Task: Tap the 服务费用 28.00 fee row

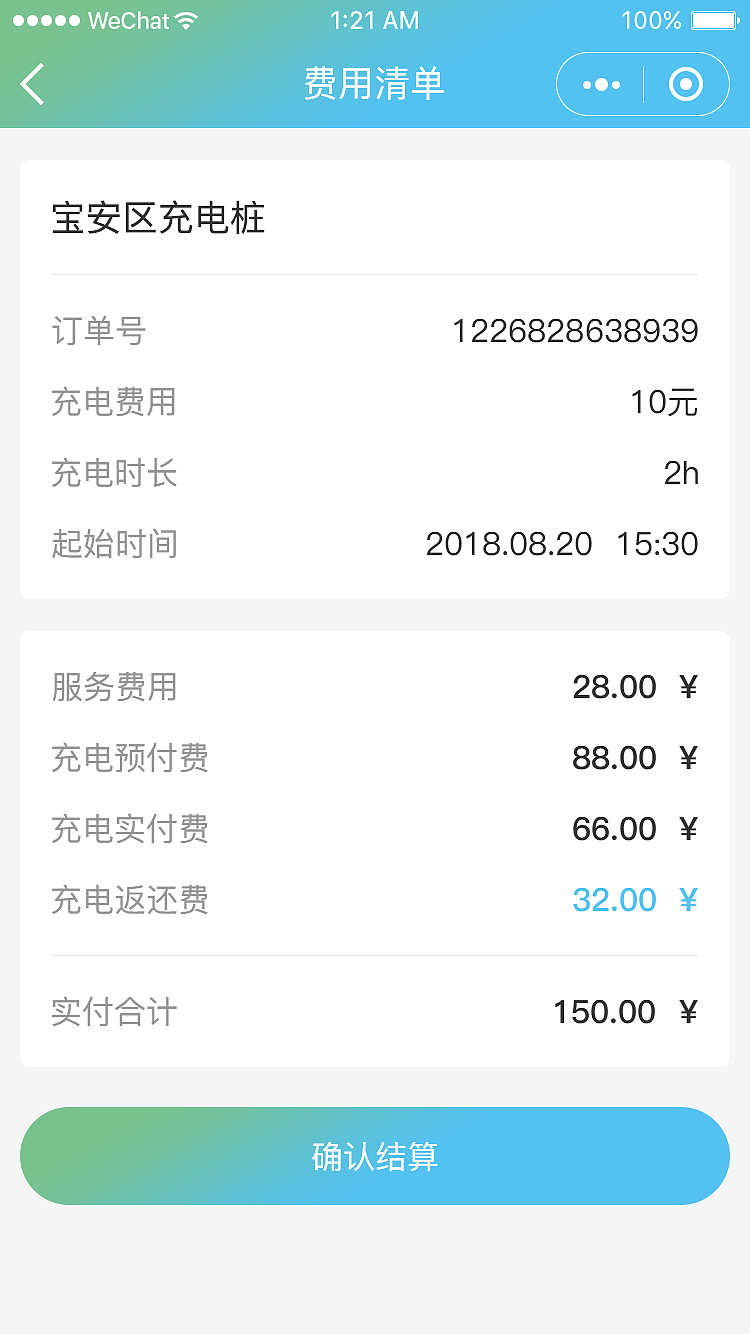Action: click(375, 687)
